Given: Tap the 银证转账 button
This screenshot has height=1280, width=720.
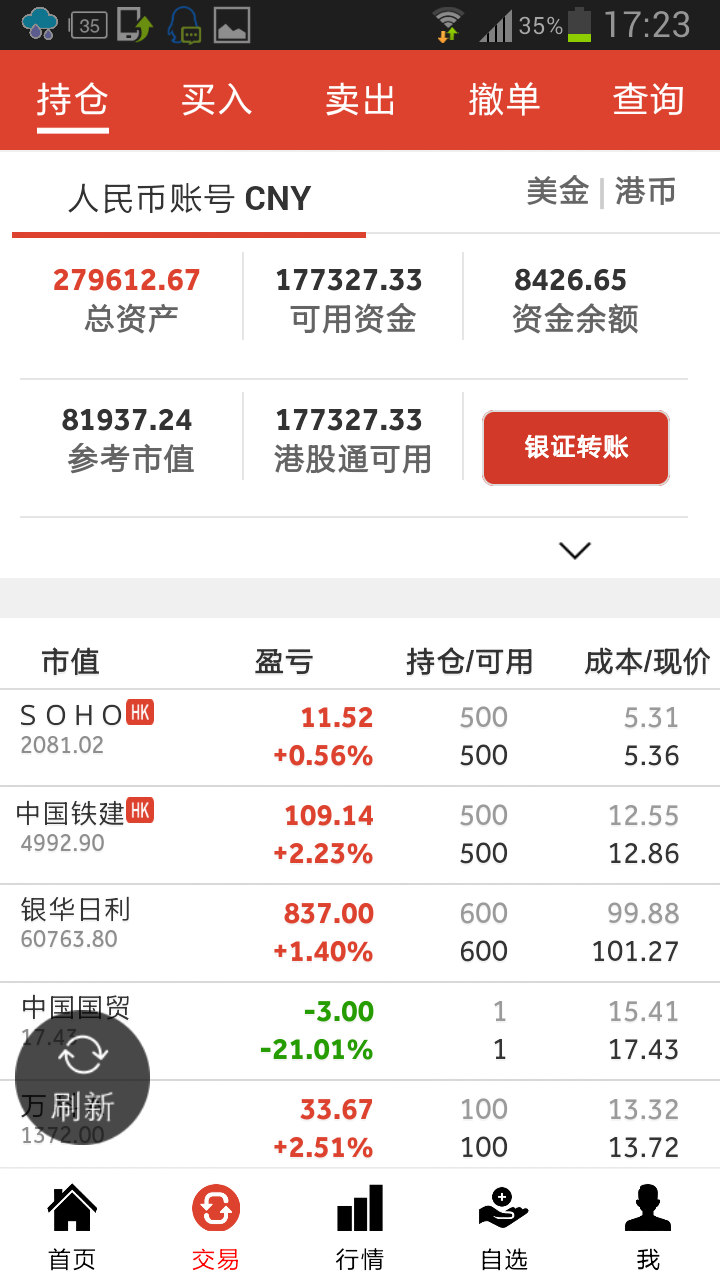Looking at the screenshot, I should pos(576,448).
